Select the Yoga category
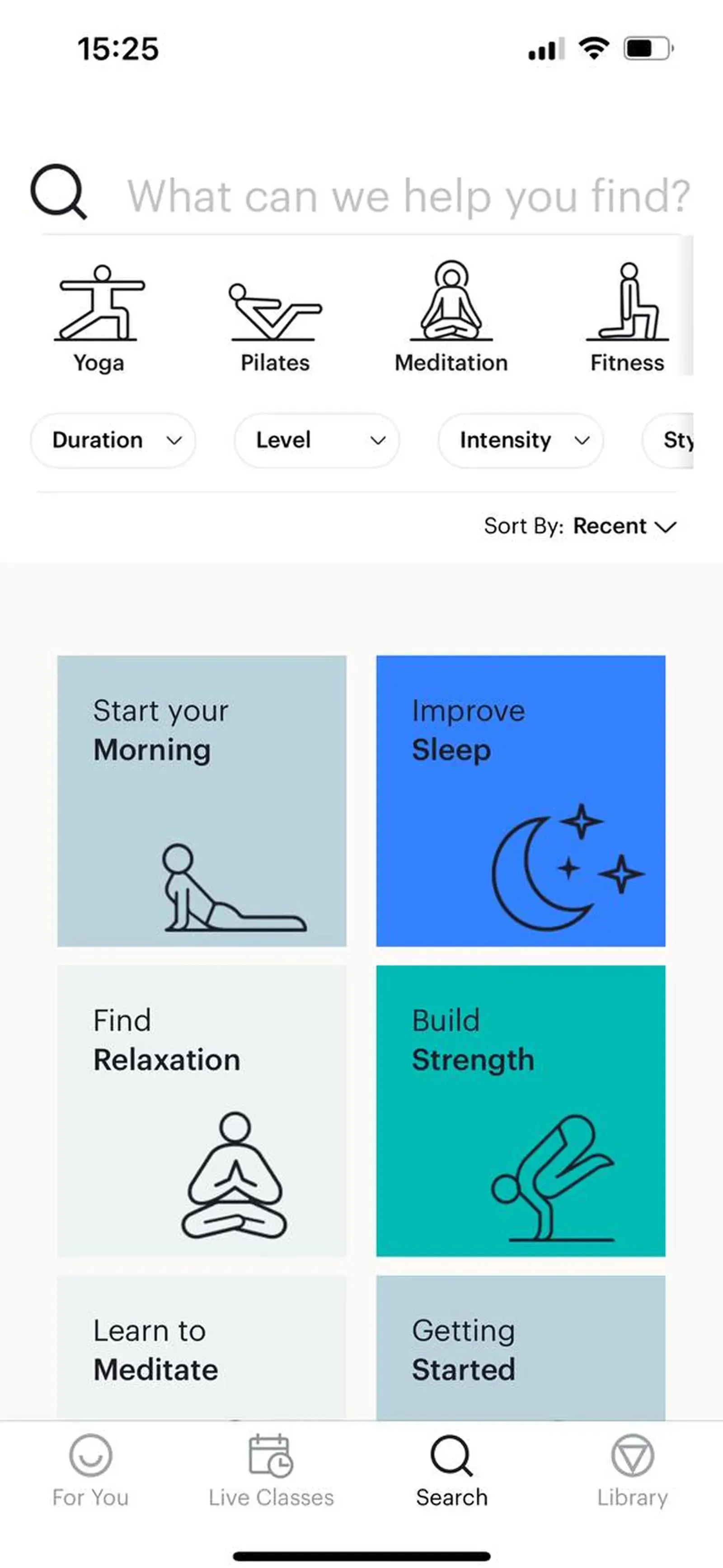Image resolution: width=723 pixels, height=1568 pixels. pos(99,319)
